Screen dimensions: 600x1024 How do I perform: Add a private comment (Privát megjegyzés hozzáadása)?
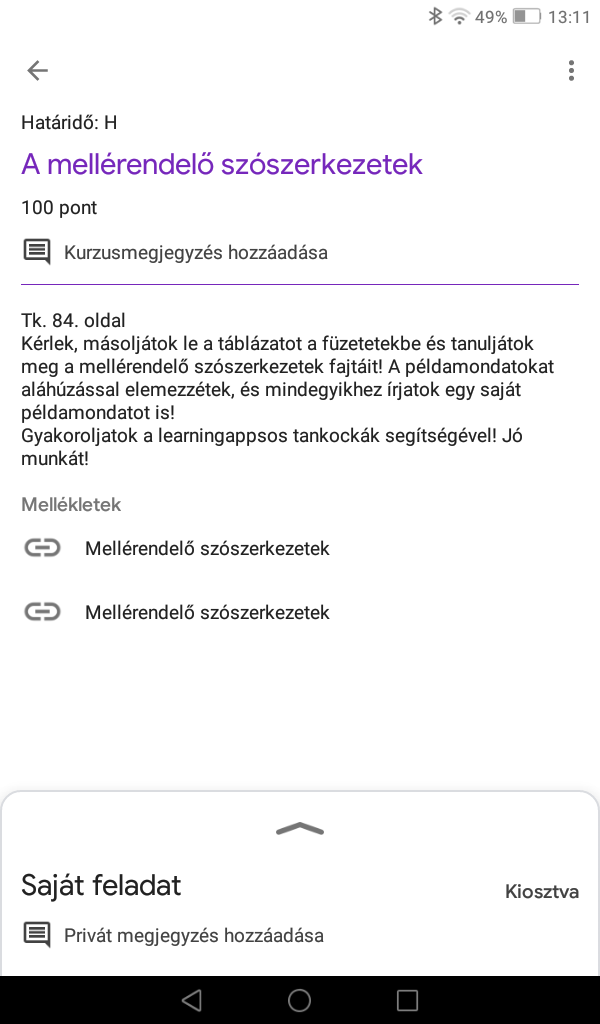coord(193,936)
